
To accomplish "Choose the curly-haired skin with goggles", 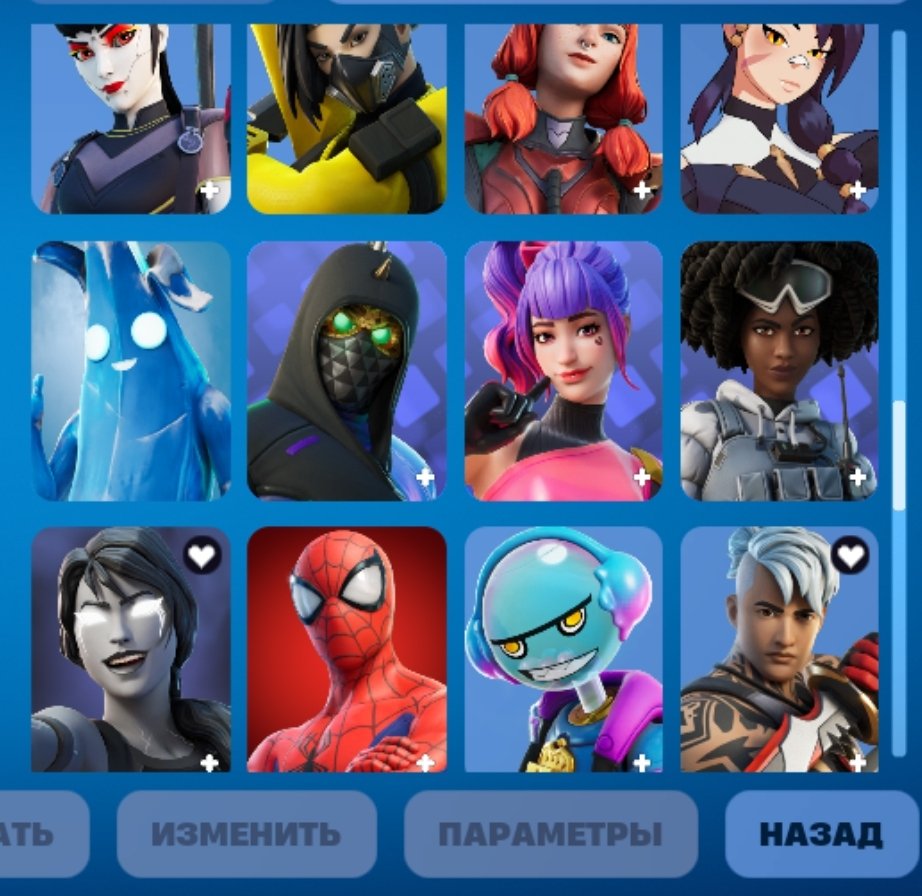I will pos(779,370).
